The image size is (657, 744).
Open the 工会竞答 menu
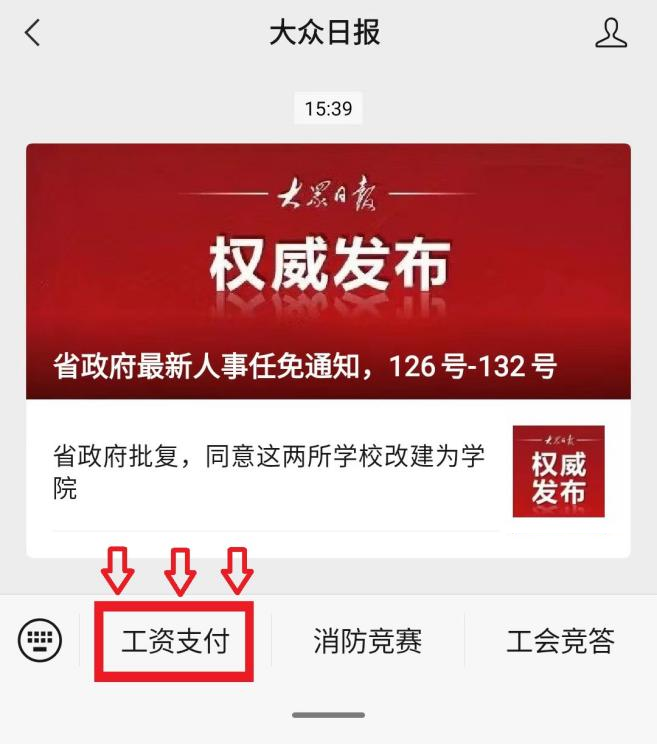560,640
